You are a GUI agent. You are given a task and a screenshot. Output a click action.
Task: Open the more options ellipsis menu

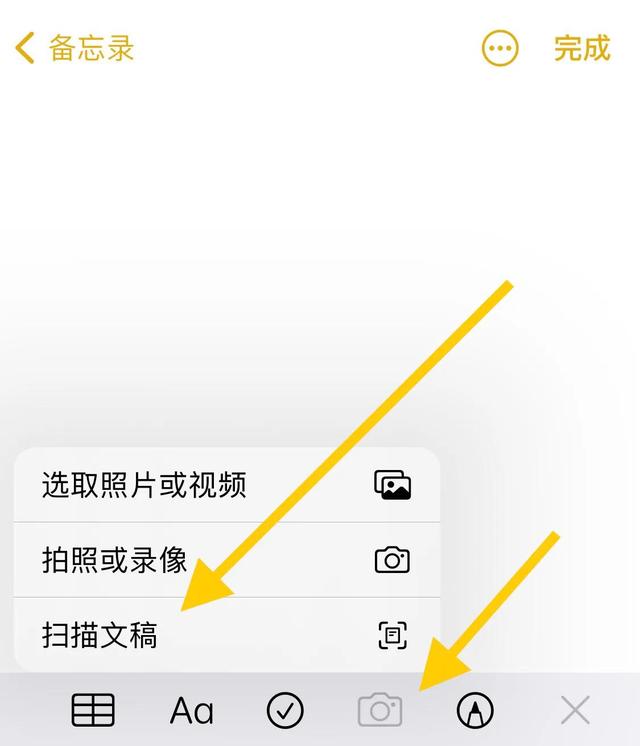click(500, 48)
